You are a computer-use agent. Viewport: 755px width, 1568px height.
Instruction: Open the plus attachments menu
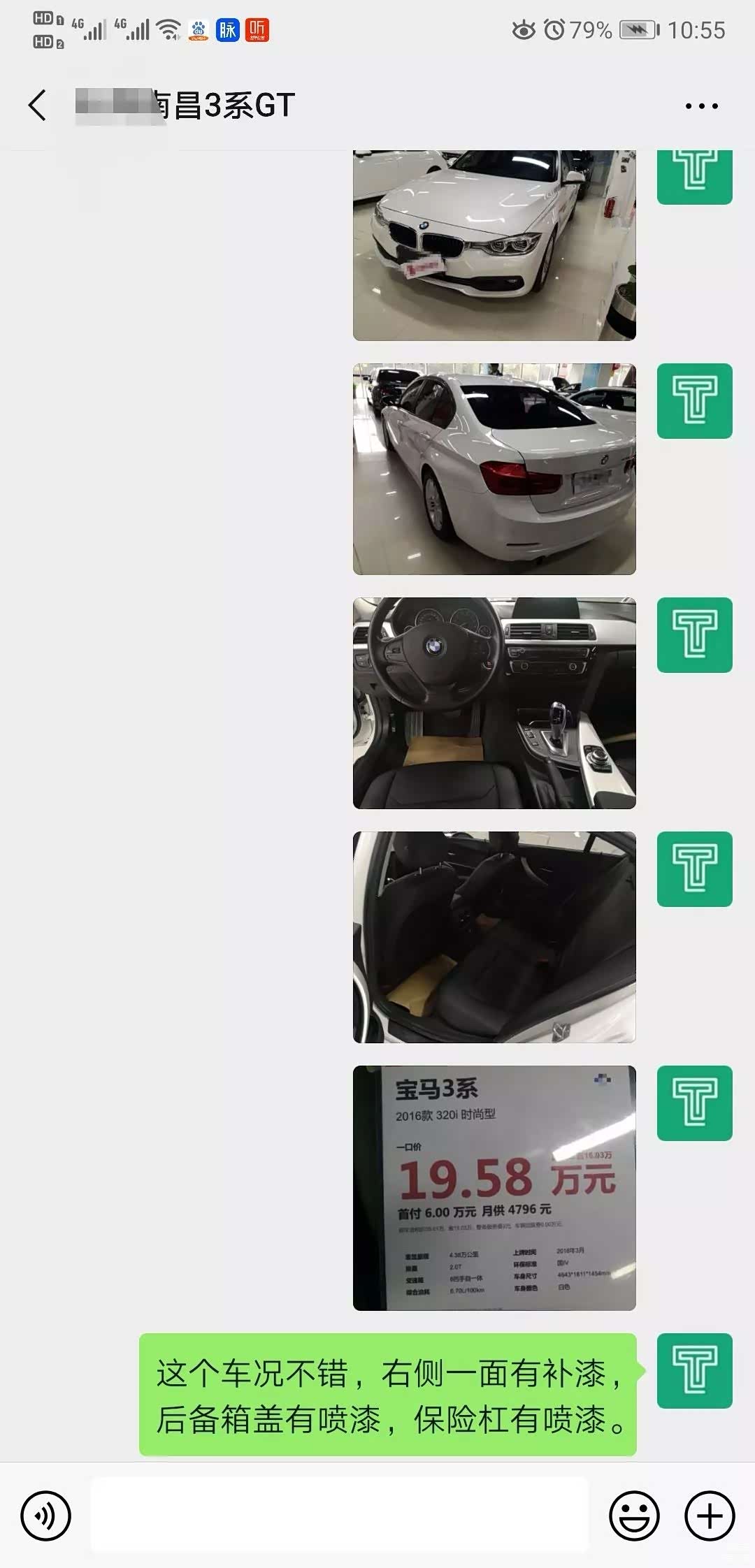point(710,1516)
